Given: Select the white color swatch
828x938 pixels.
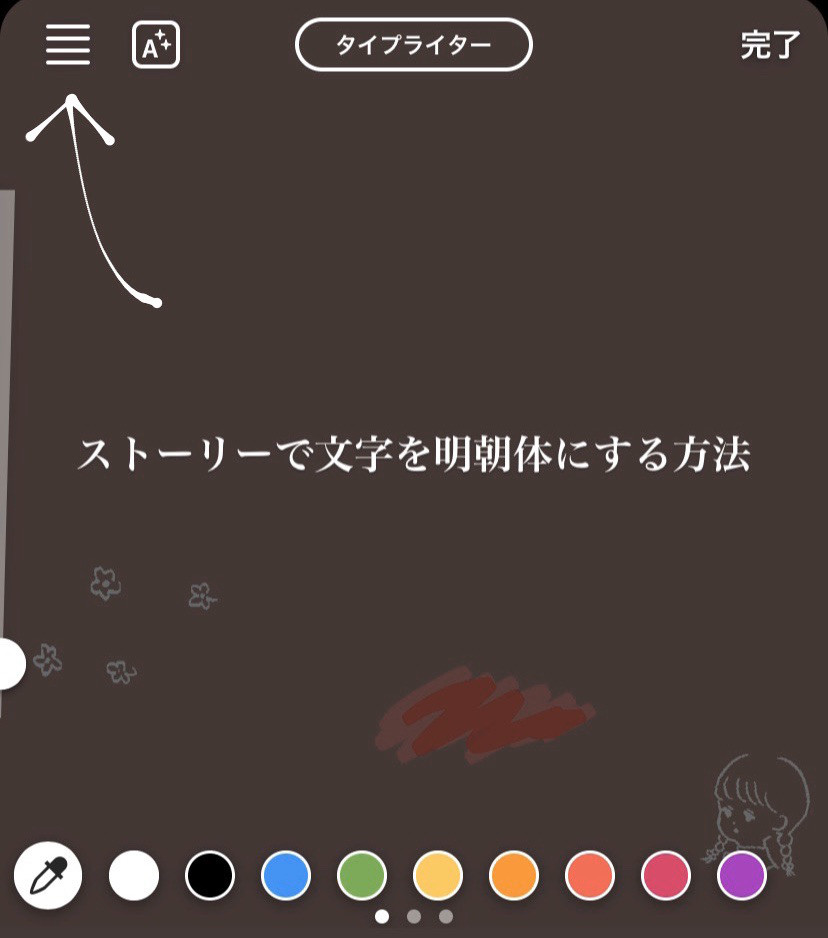Looking at the screenshot, I should click(134, 876).
